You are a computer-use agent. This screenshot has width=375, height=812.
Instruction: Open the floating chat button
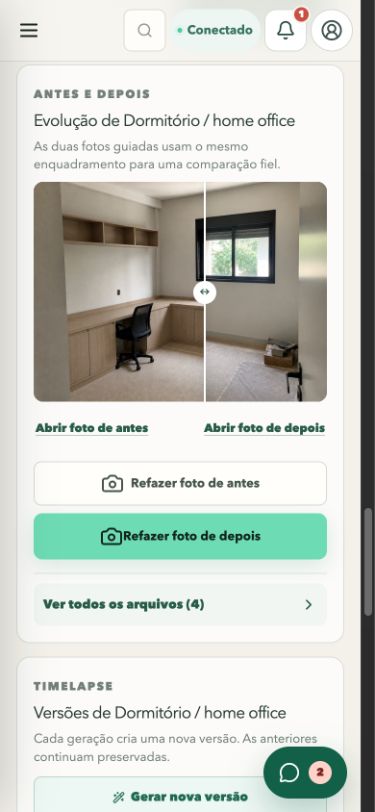(305, 773)
